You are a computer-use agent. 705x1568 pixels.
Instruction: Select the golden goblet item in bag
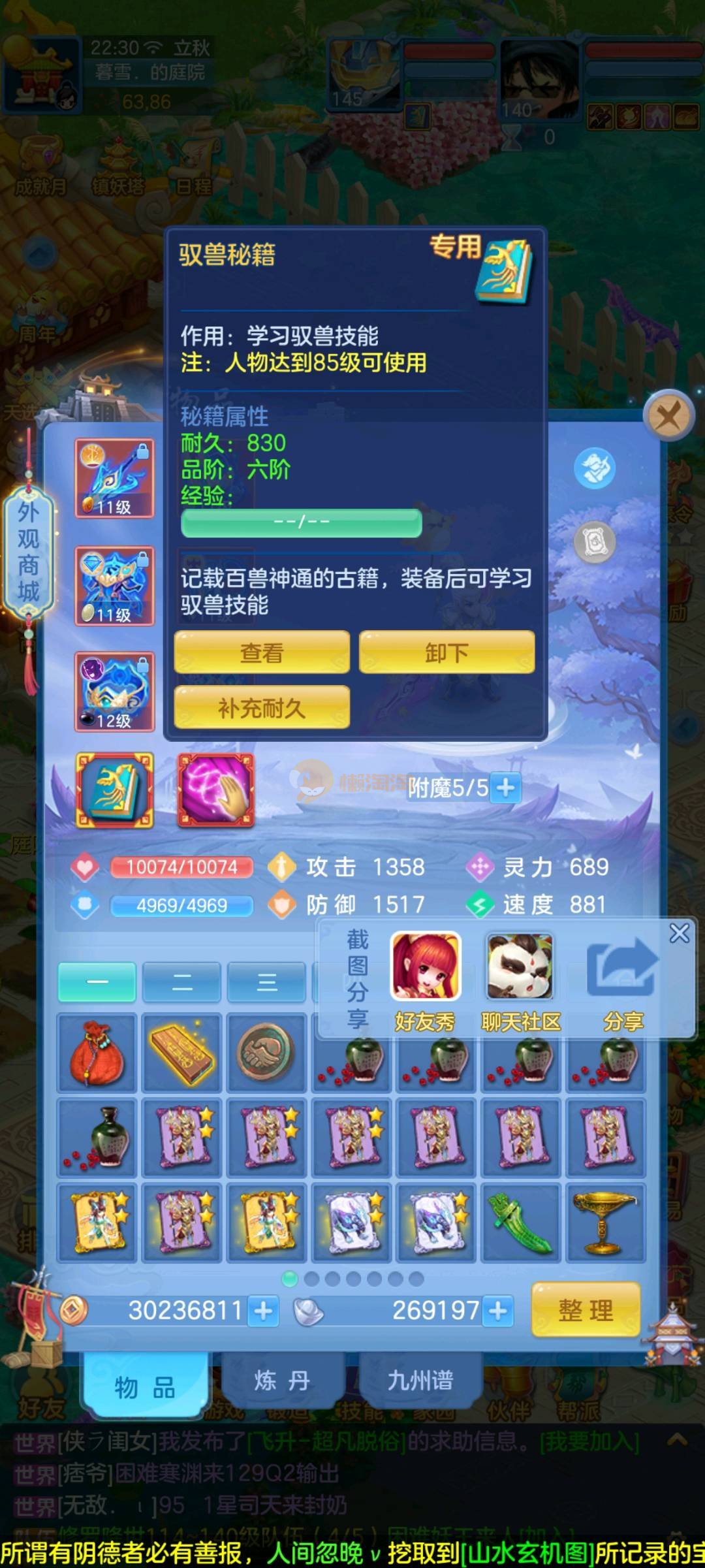605,1222
